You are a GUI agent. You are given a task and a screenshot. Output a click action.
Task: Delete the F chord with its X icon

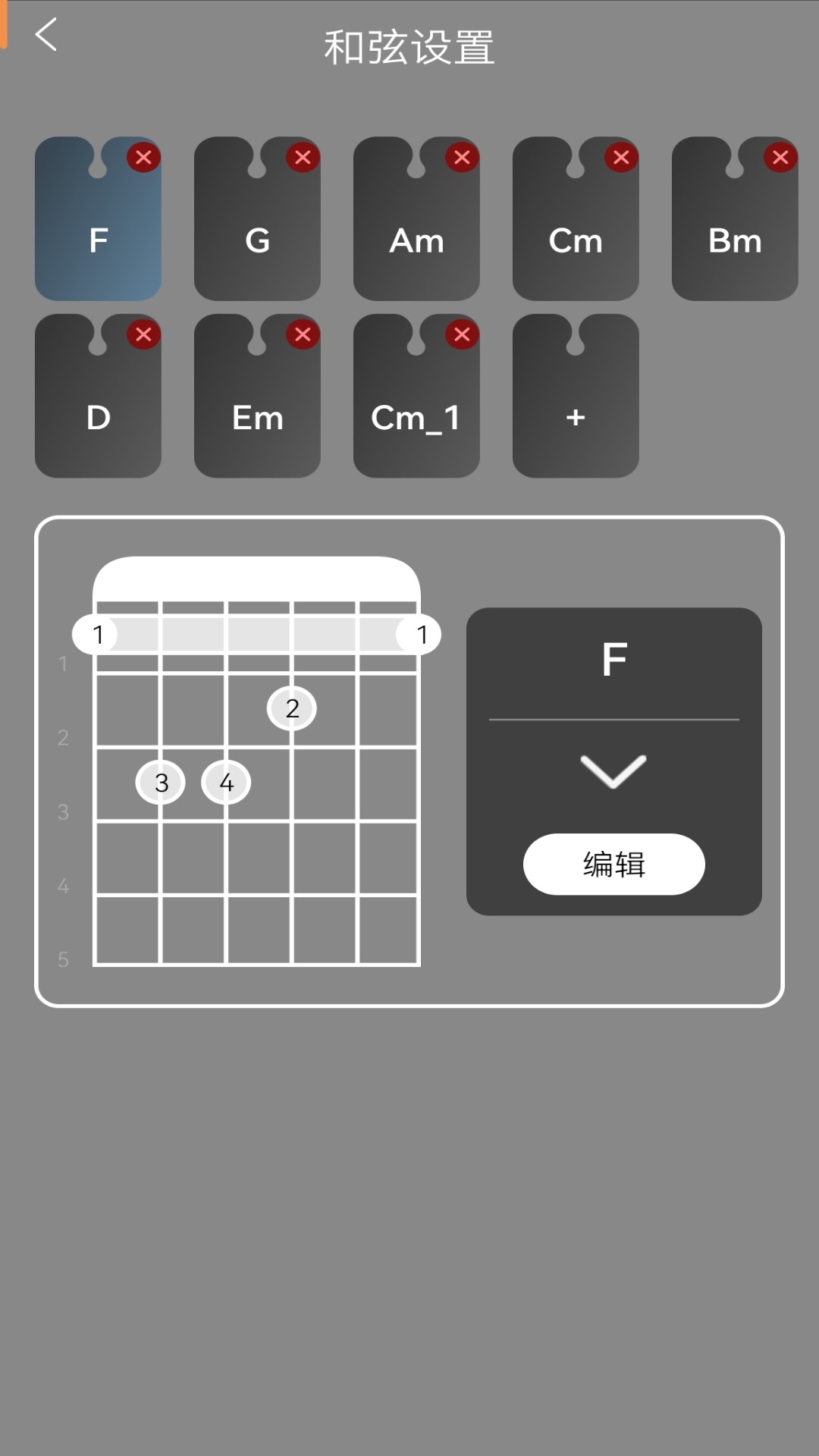[x=144, y=157]
